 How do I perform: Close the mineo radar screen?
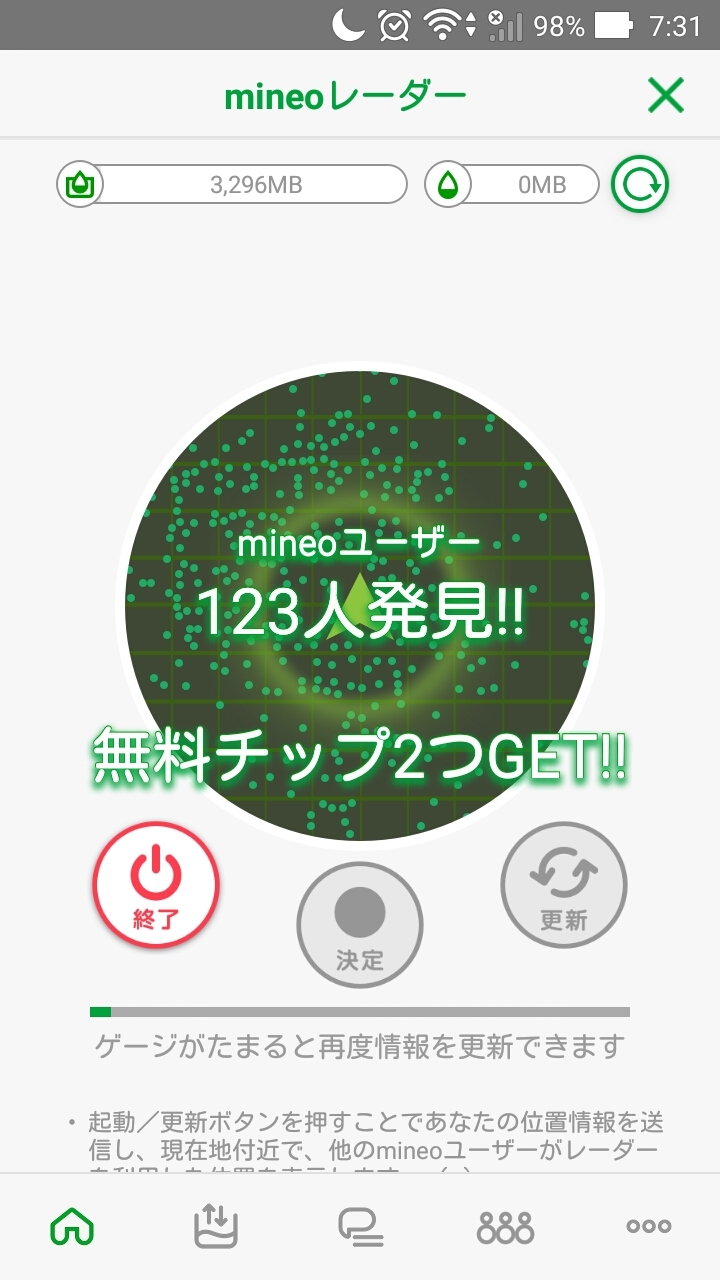coord(665,96)
